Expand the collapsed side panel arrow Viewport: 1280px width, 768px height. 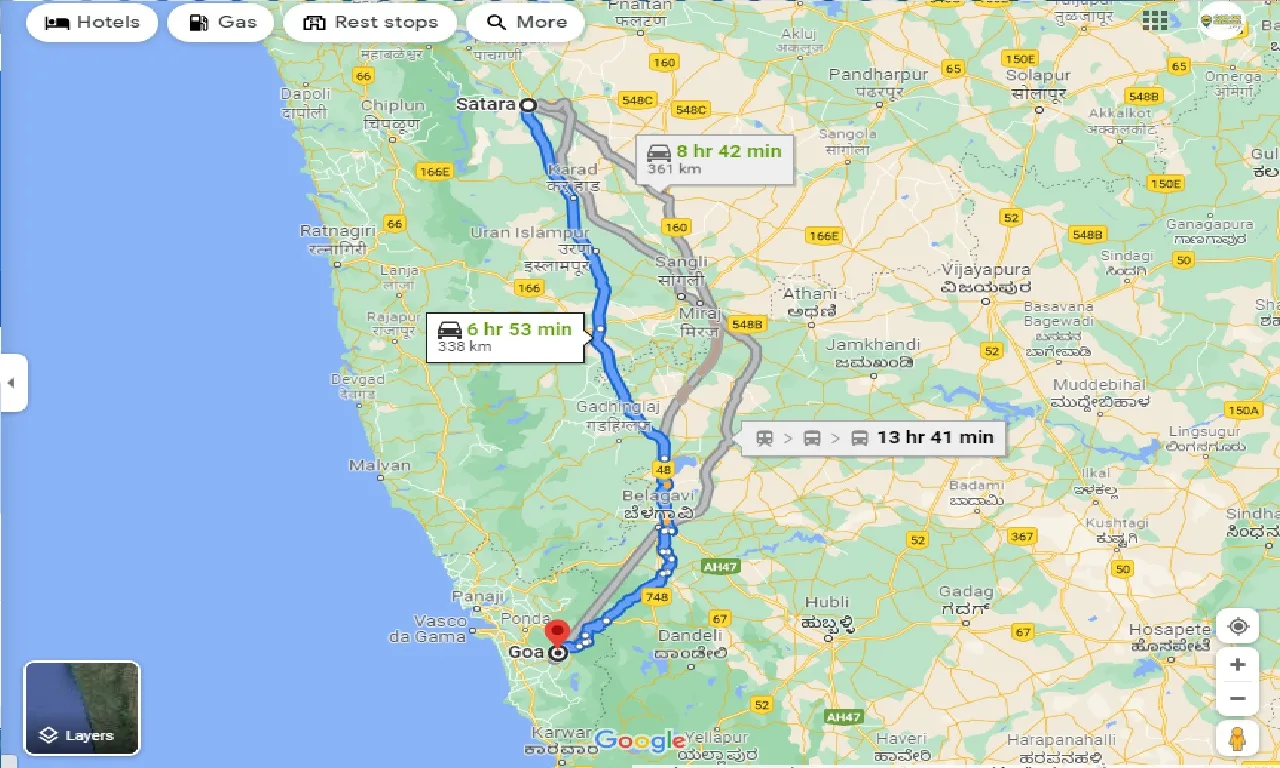tap(12, 383)
